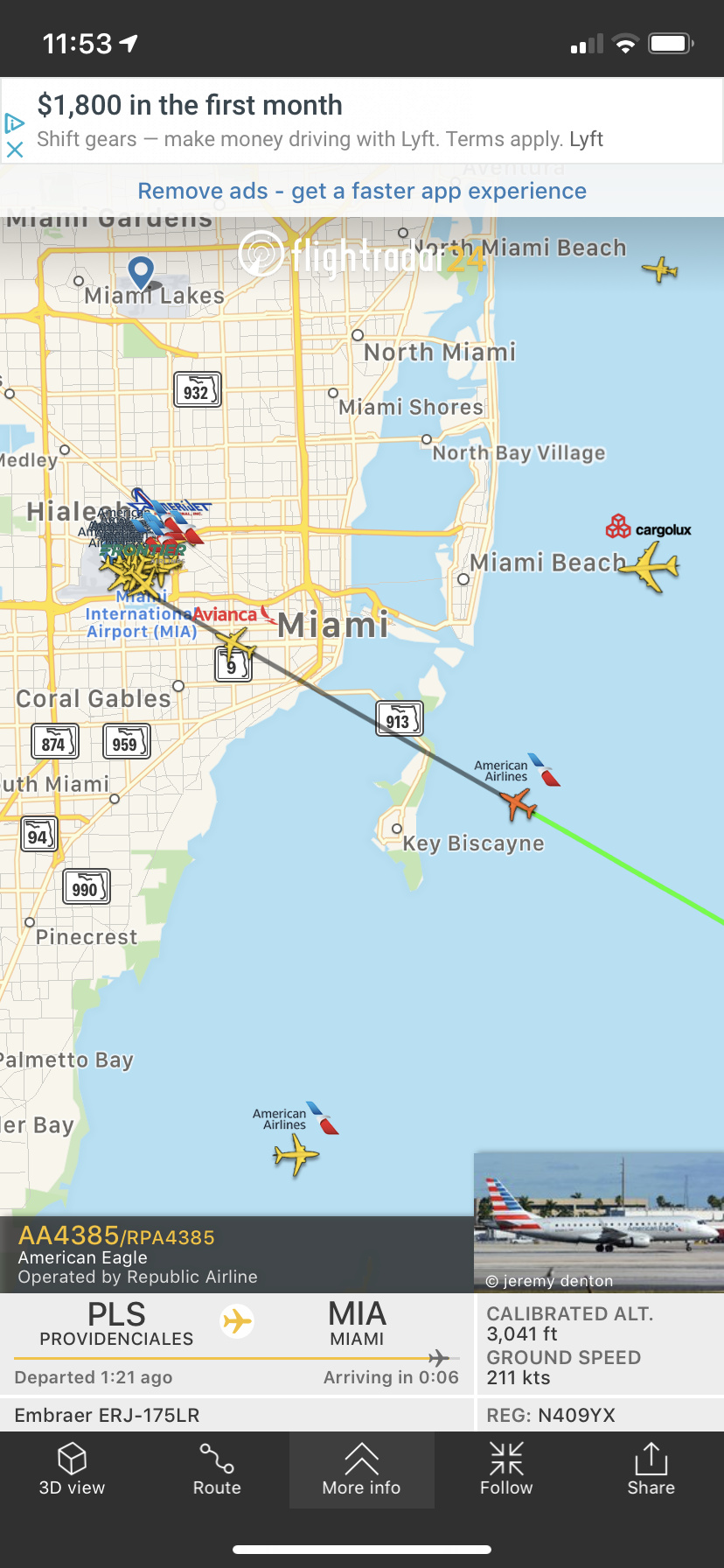Show the flight route
Screen dimensions: 724x1568
click(217, 1470)
